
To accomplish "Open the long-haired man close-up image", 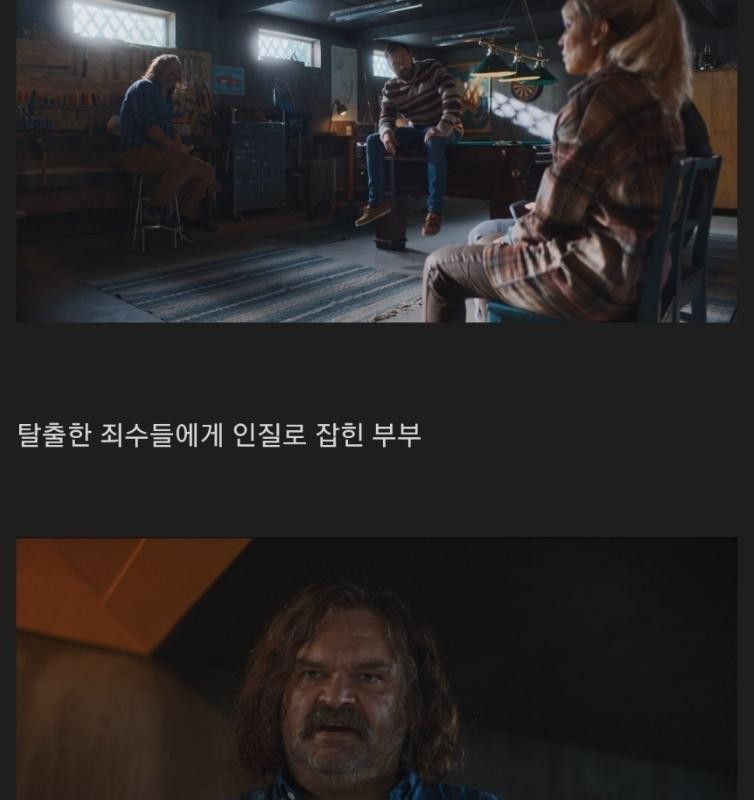I will click(376, 670).
